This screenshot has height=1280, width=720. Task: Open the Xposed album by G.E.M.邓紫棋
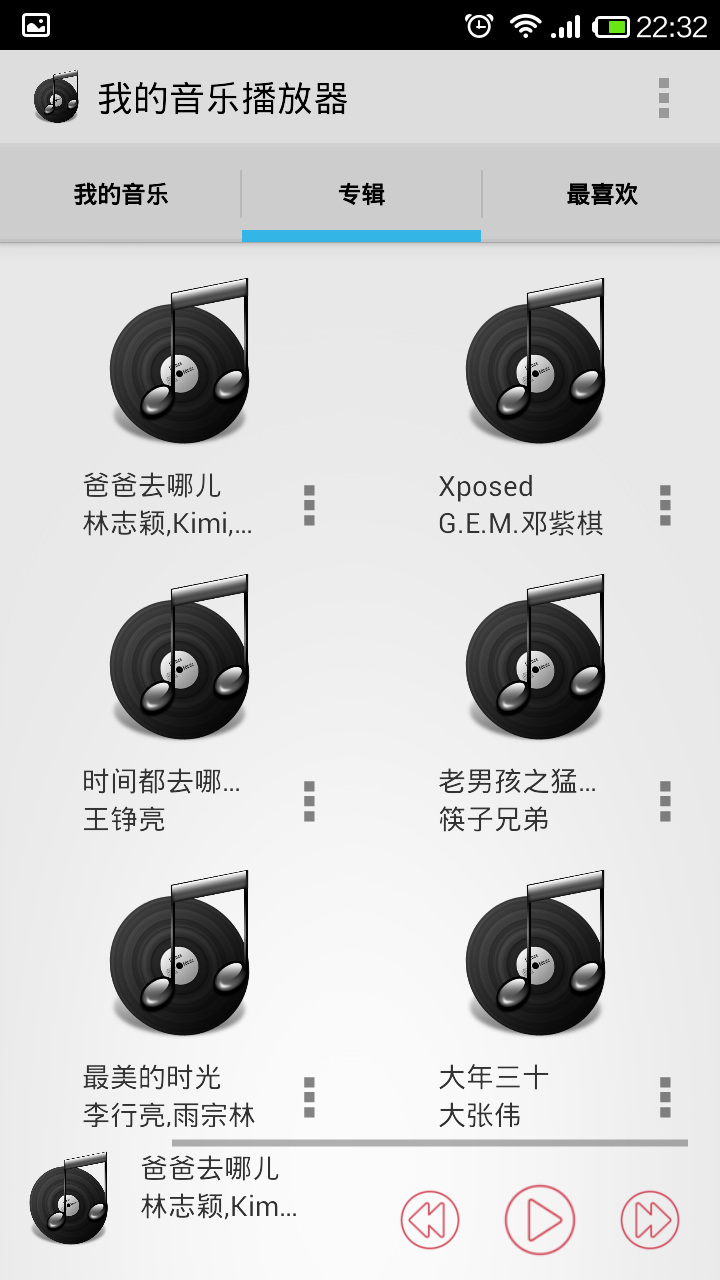536,362
